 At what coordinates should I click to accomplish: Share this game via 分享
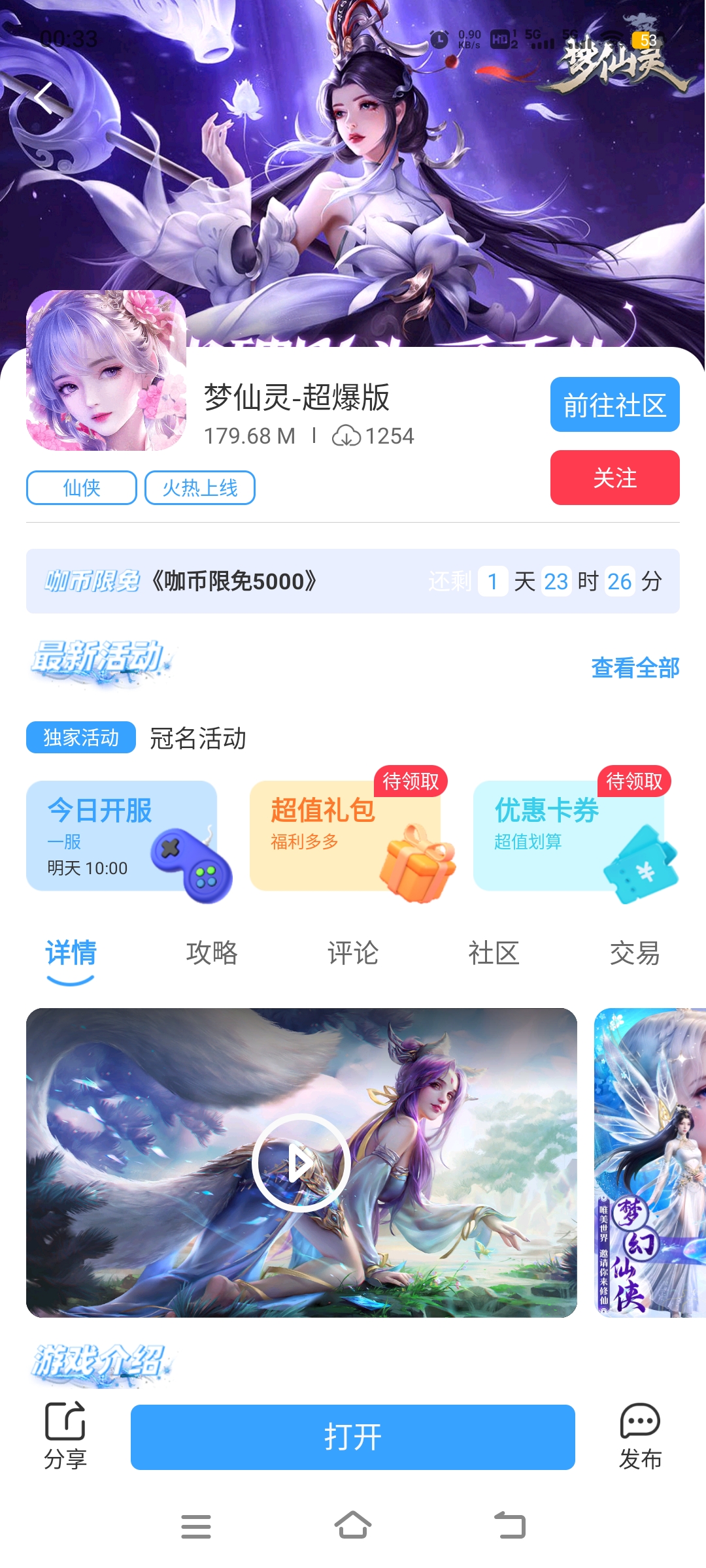point(65,1436)
